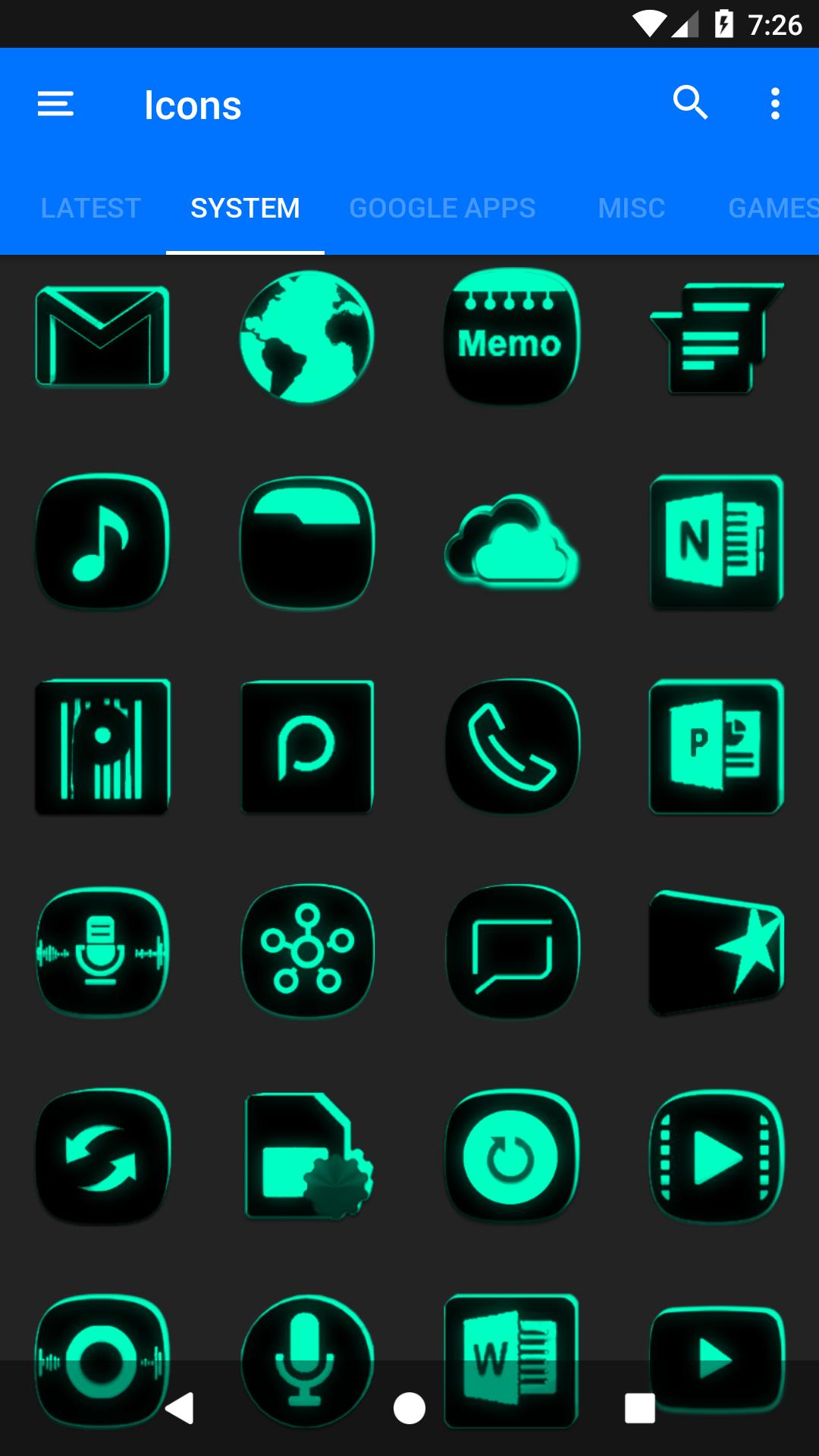
Task: Select the PowerPoint icon
Action: coord(717,746)
